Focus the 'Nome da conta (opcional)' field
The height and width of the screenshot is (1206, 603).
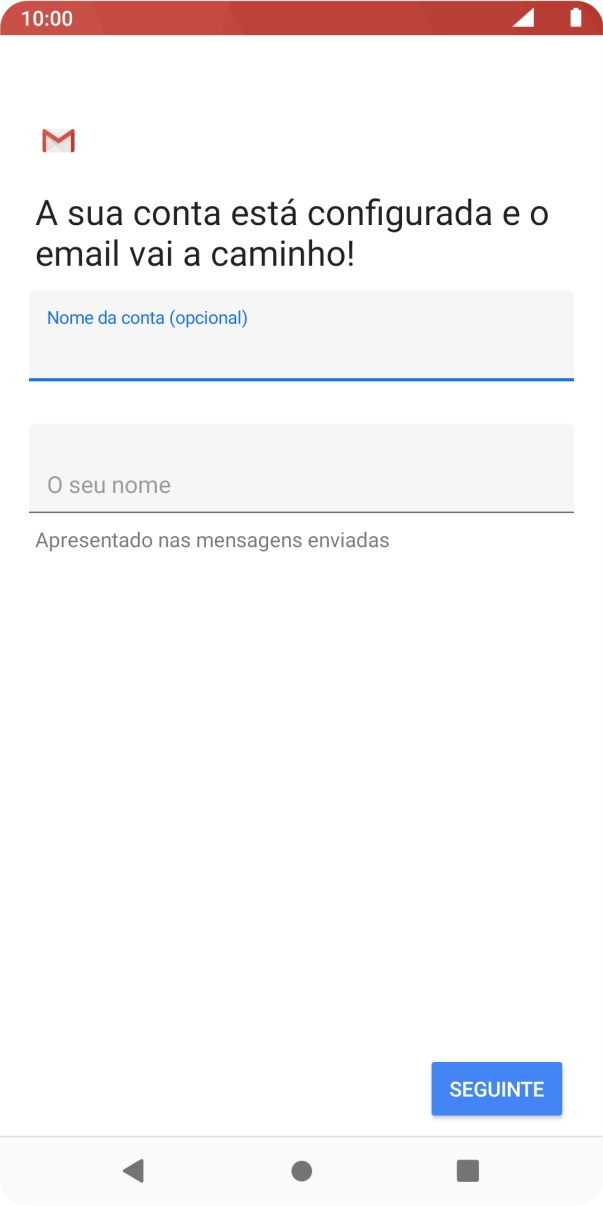click(x=301, y=336)
